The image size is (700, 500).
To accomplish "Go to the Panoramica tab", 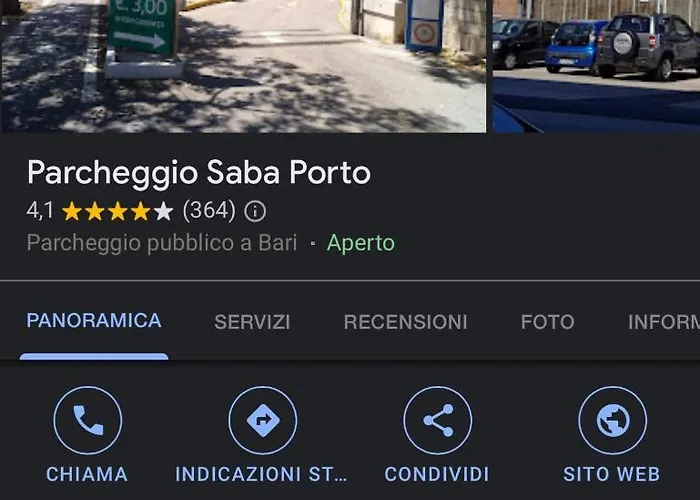I will tap(94, 321).
